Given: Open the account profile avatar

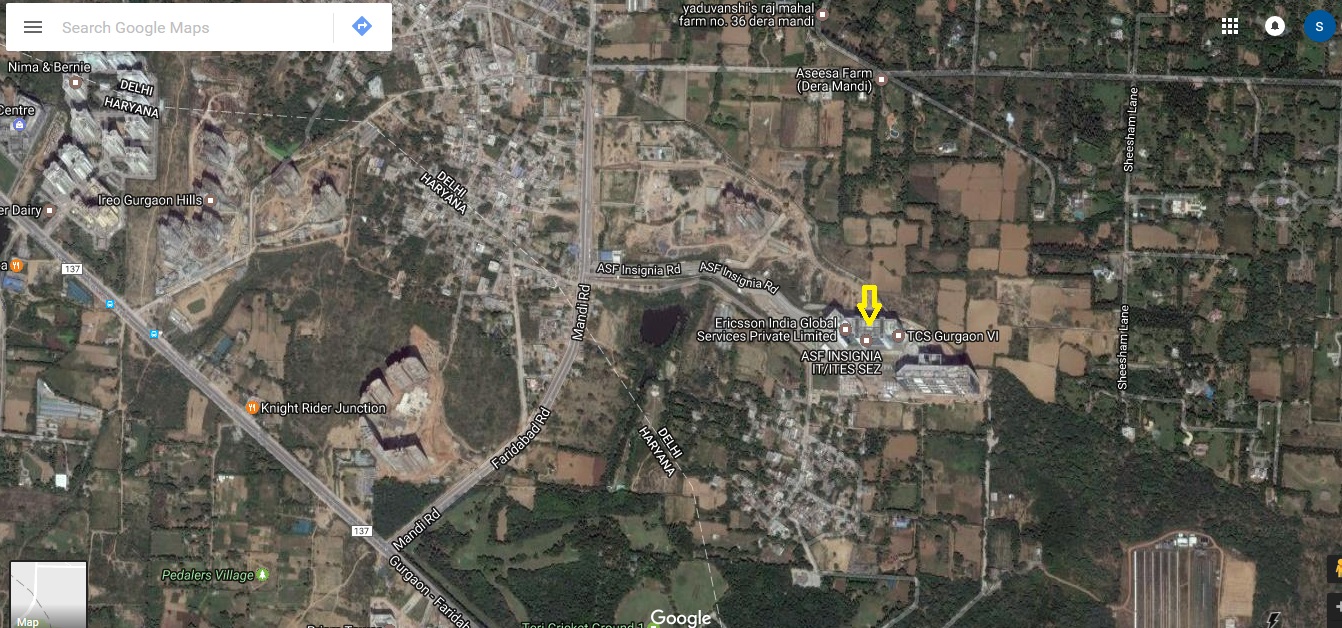Looking at the screenshot, I should pyautogui.click(x=1319, y=27).
